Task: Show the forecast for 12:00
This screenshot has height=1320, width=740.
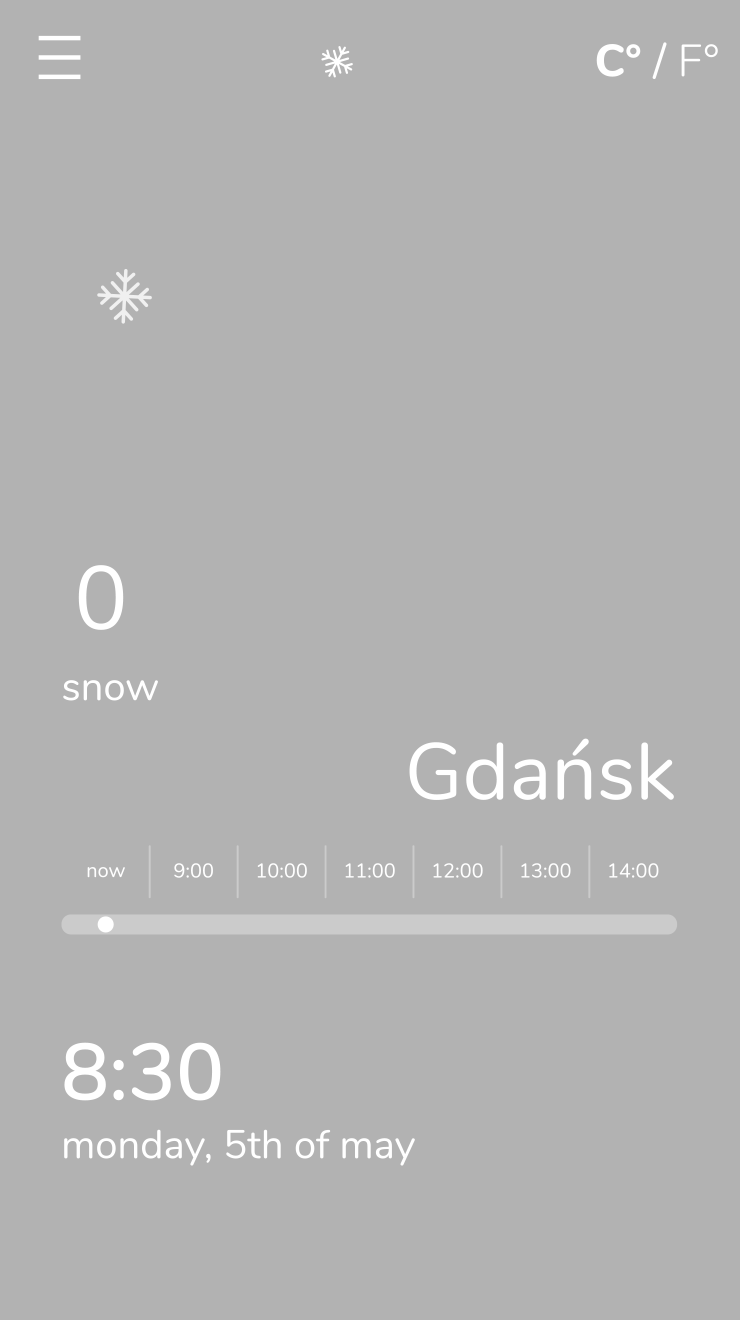Action: [x=457, y=871]
